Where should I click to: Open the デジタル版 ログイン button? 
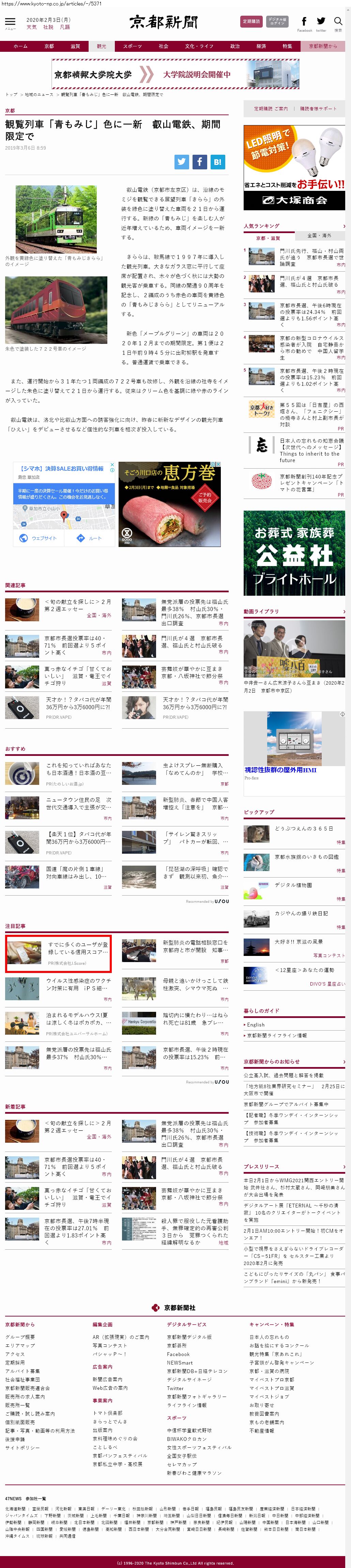tap(277, 21)
